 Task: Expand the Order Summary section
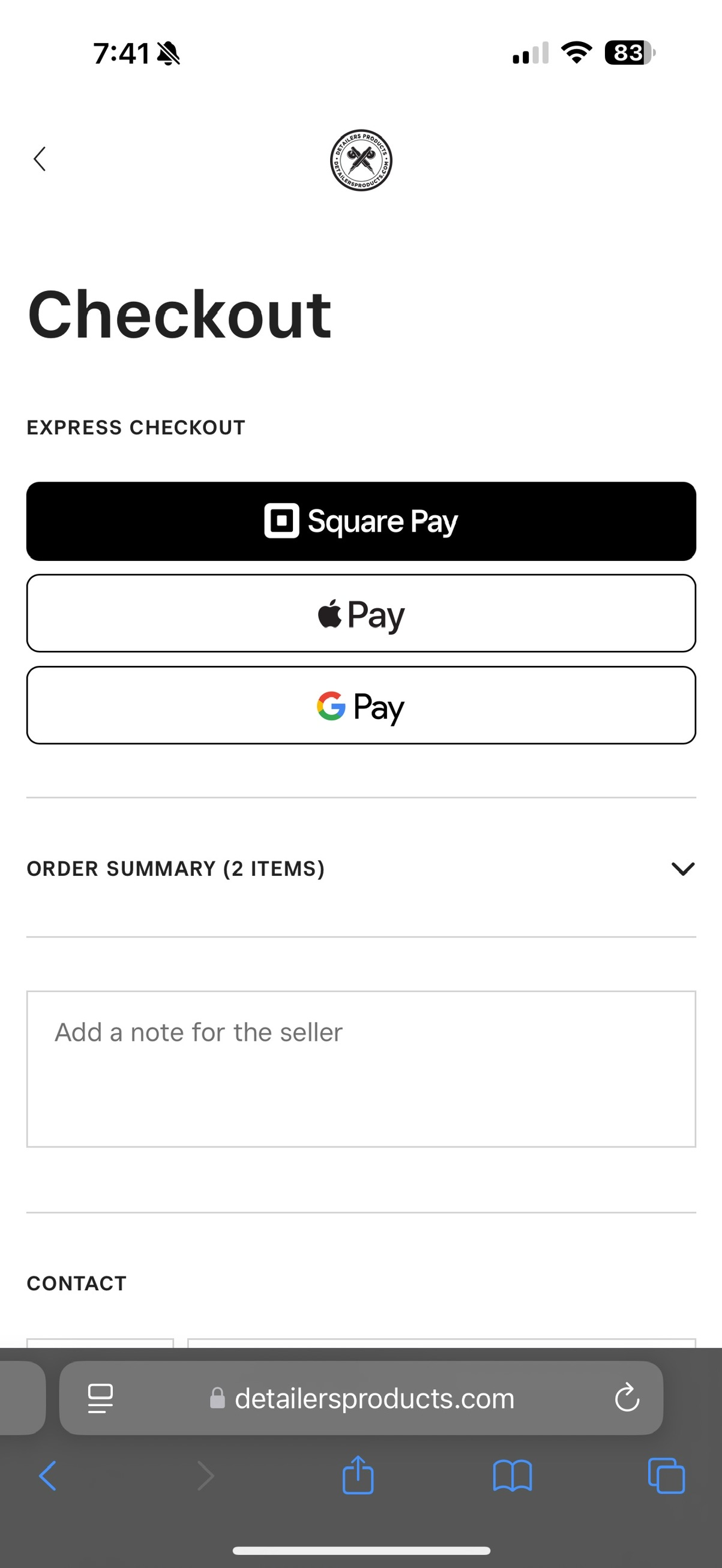pos(361,869)
